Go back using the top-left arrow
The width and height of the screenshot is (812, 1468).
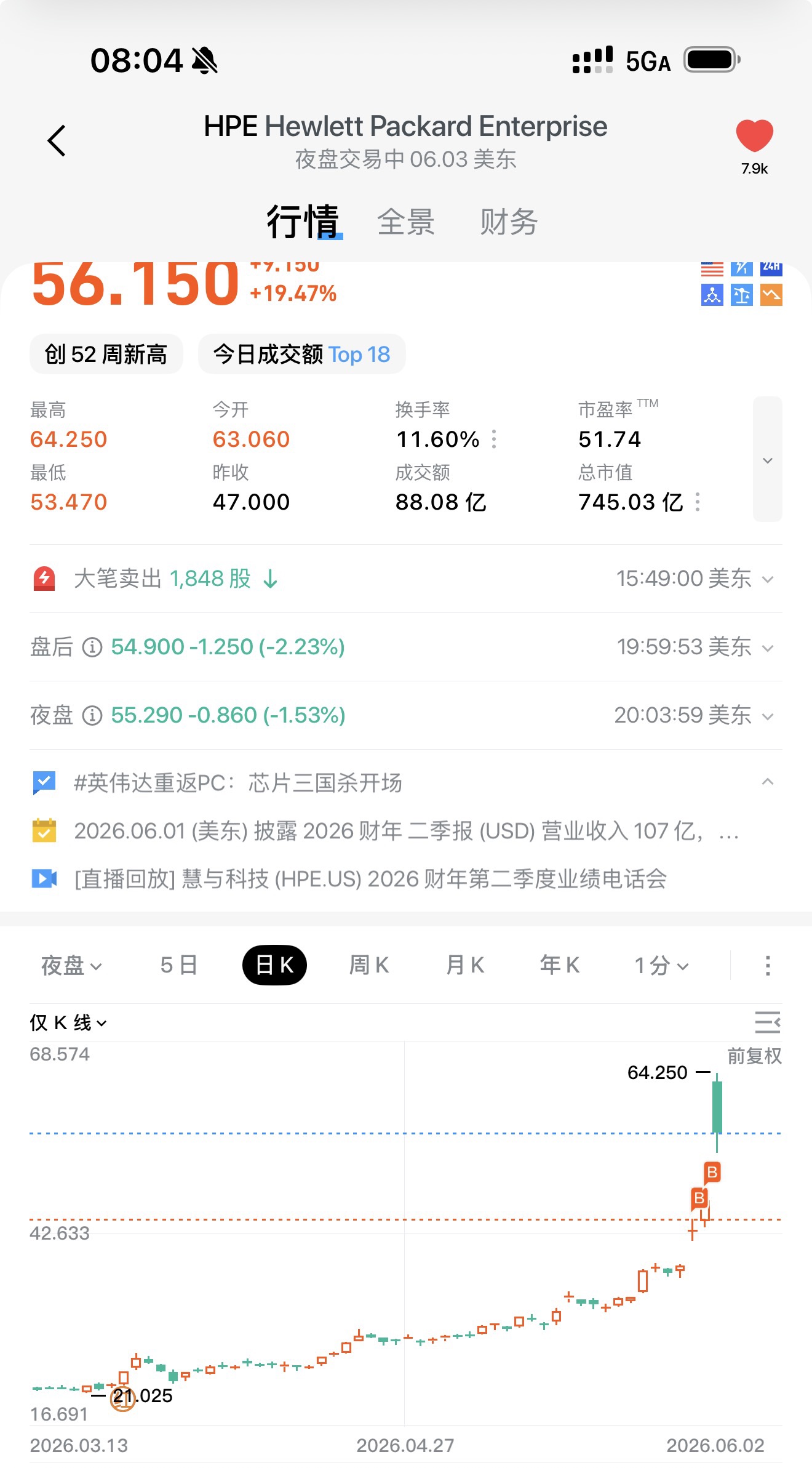point(57,140)
